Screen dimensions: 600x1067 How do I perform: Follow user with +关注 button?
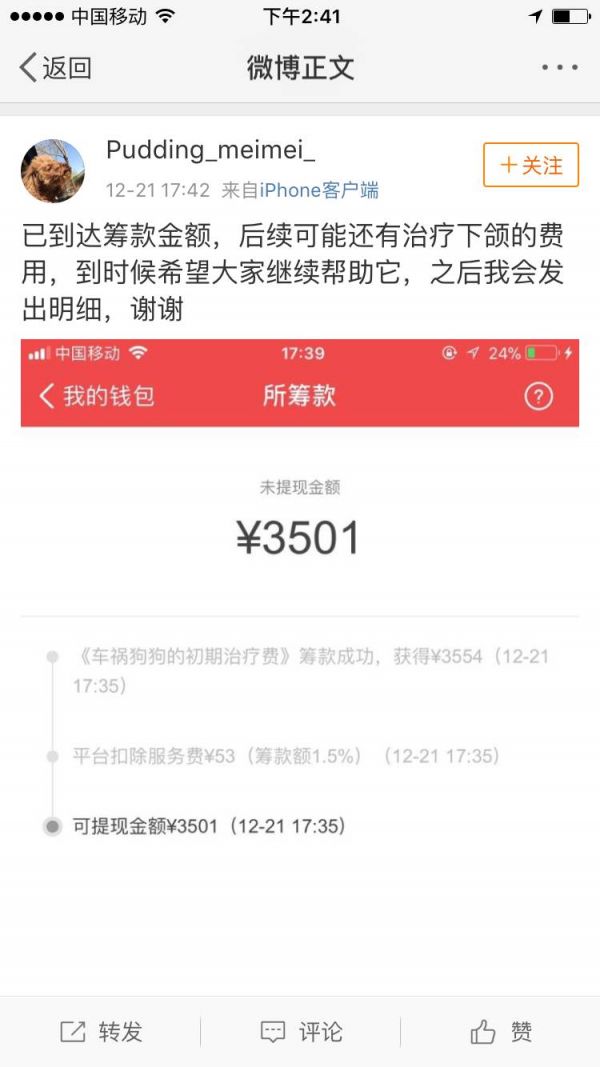click(x=530, y=165)
